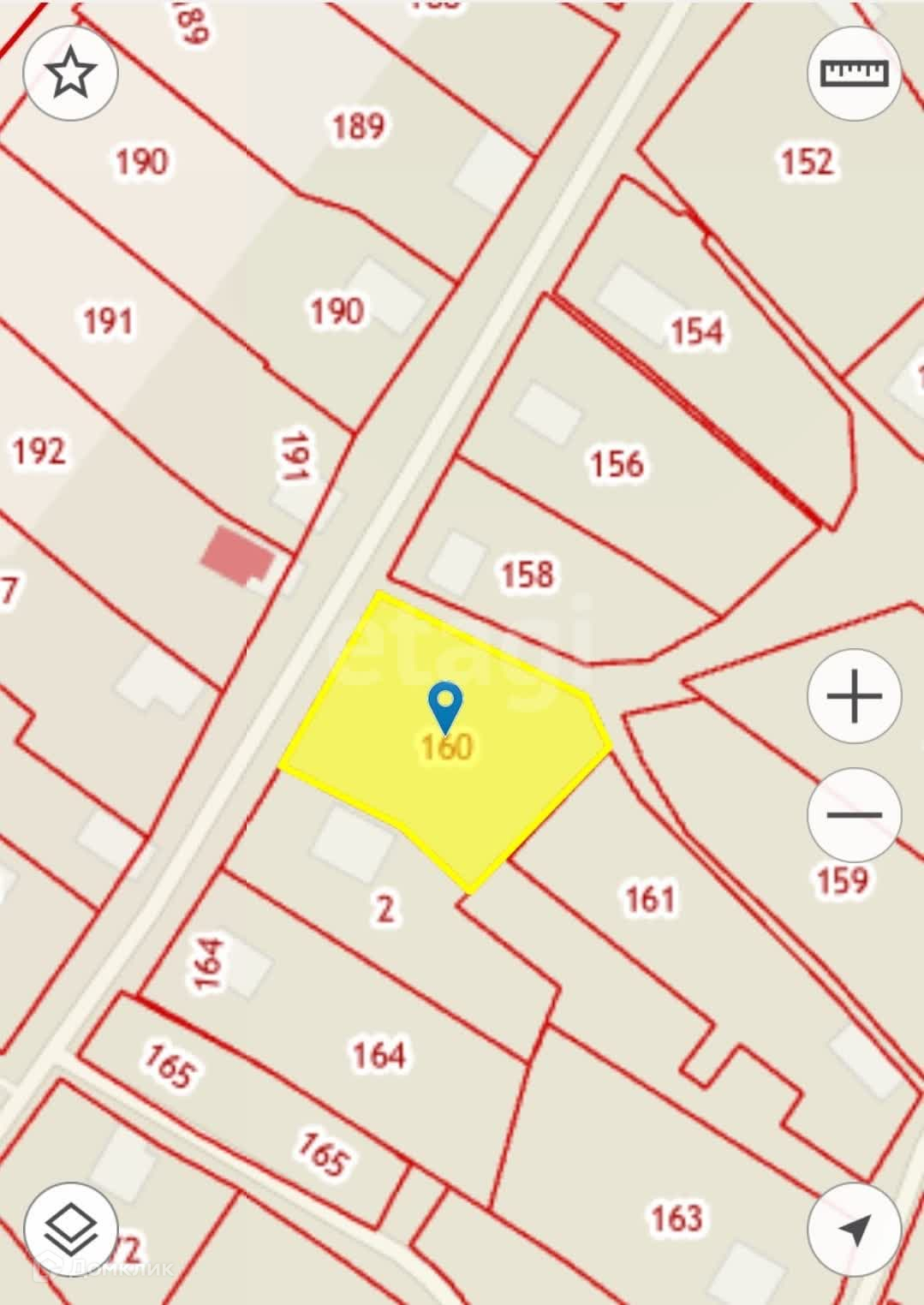
Task: Open the ruler measurement tool
Action: click(854, 73)
